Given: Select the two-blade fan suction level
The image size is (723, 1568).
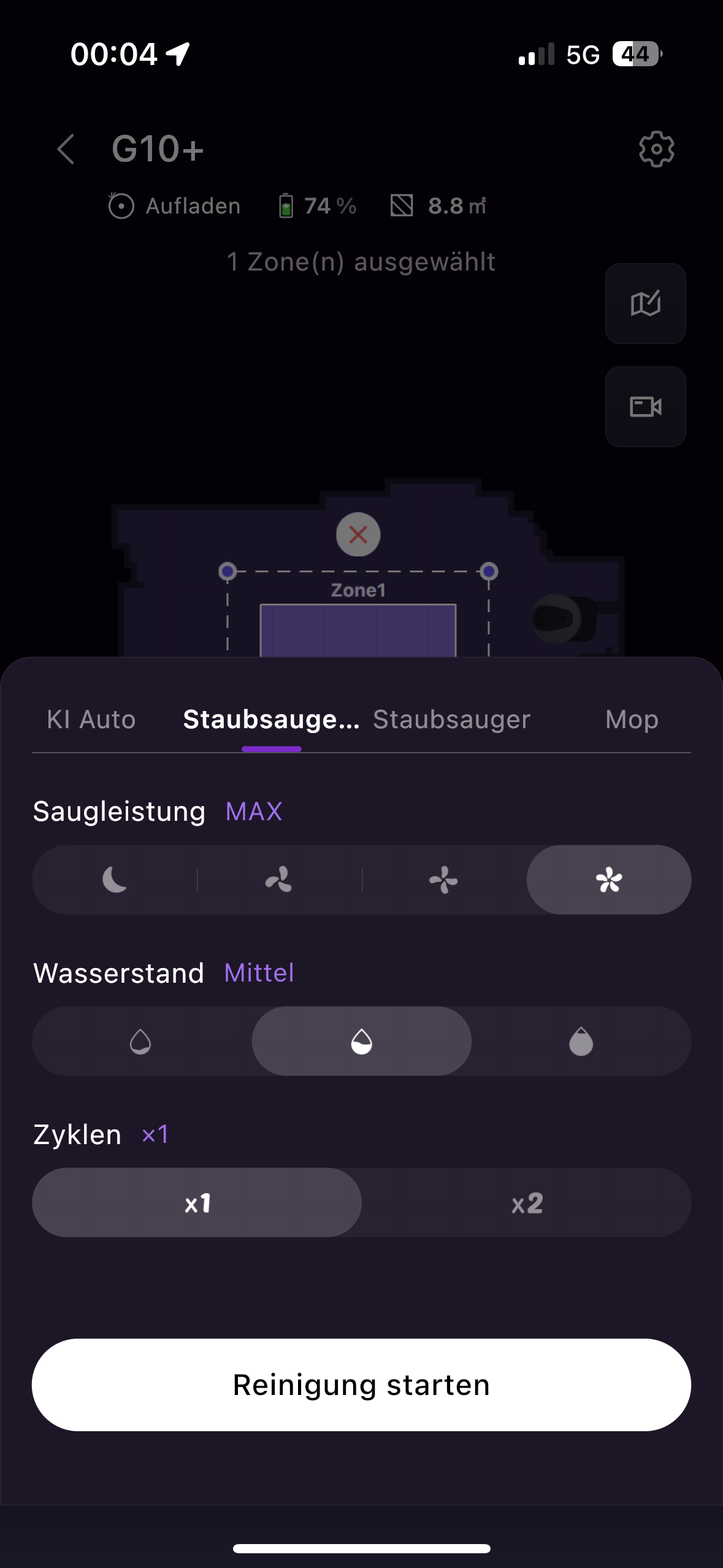Looking at the screenshot, I should (279, 880).
